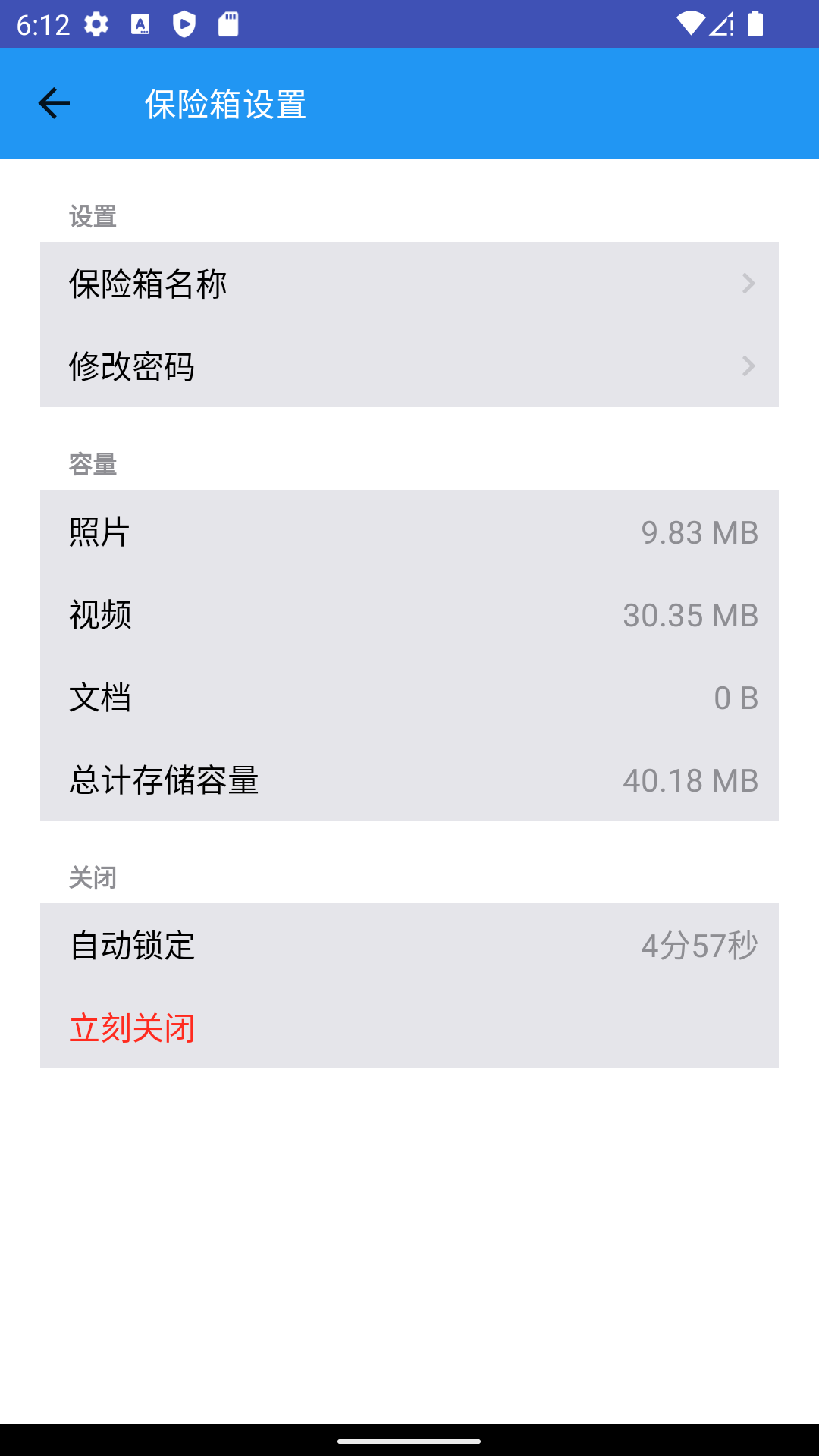Viewport: 819px width, 1456px height.
Task: Tap the back arrow to exit settings
Action: tap(52, 103)
